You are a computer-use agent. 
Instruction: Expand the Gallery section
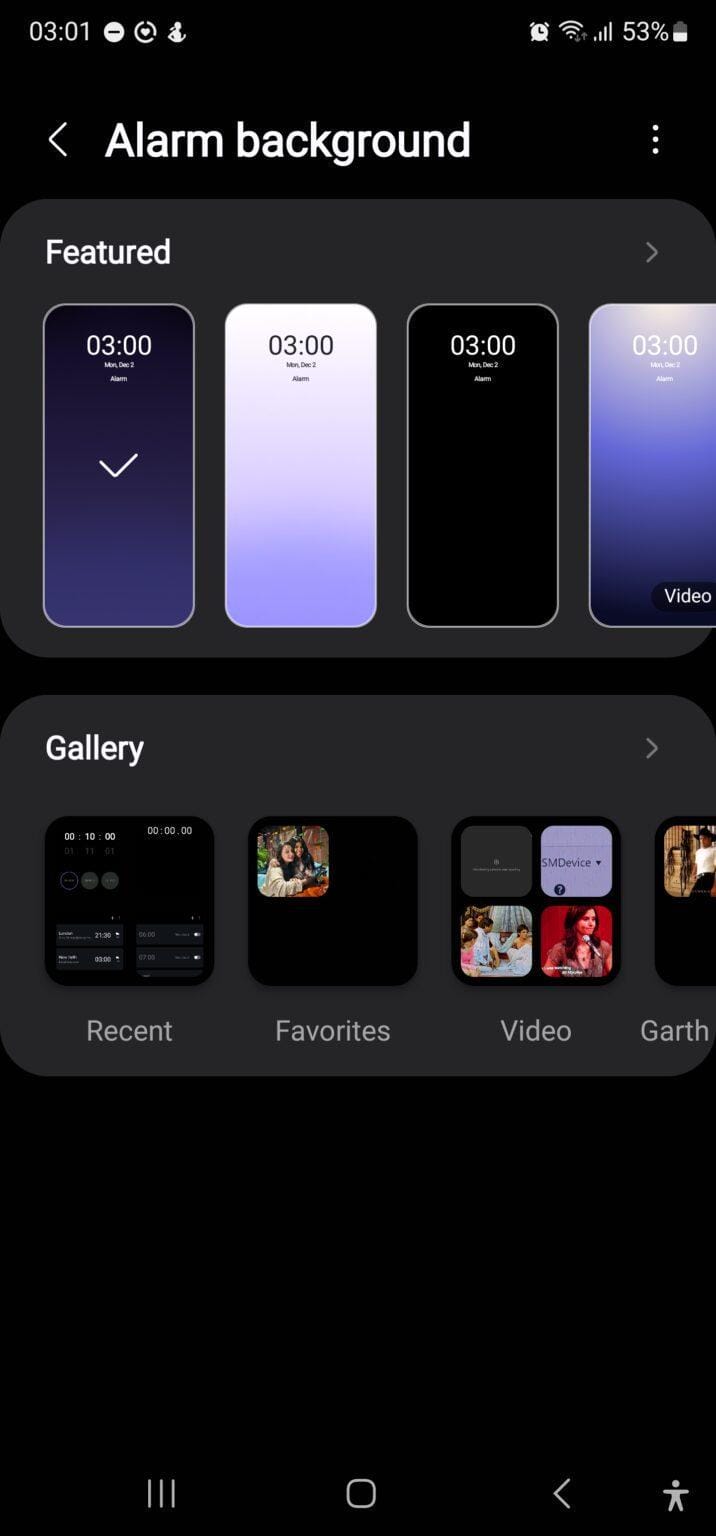[651, 748]
